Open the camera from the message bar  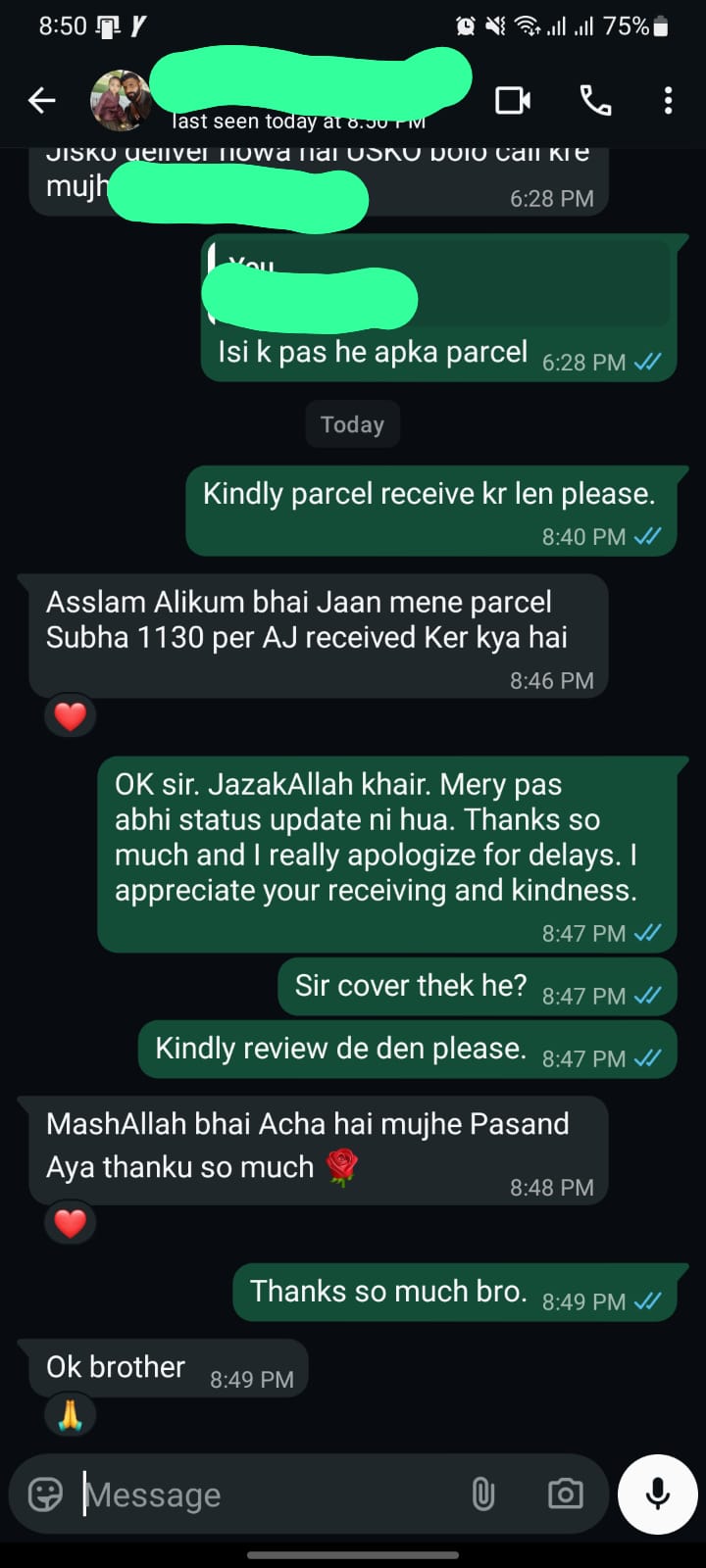(565, 1494)
